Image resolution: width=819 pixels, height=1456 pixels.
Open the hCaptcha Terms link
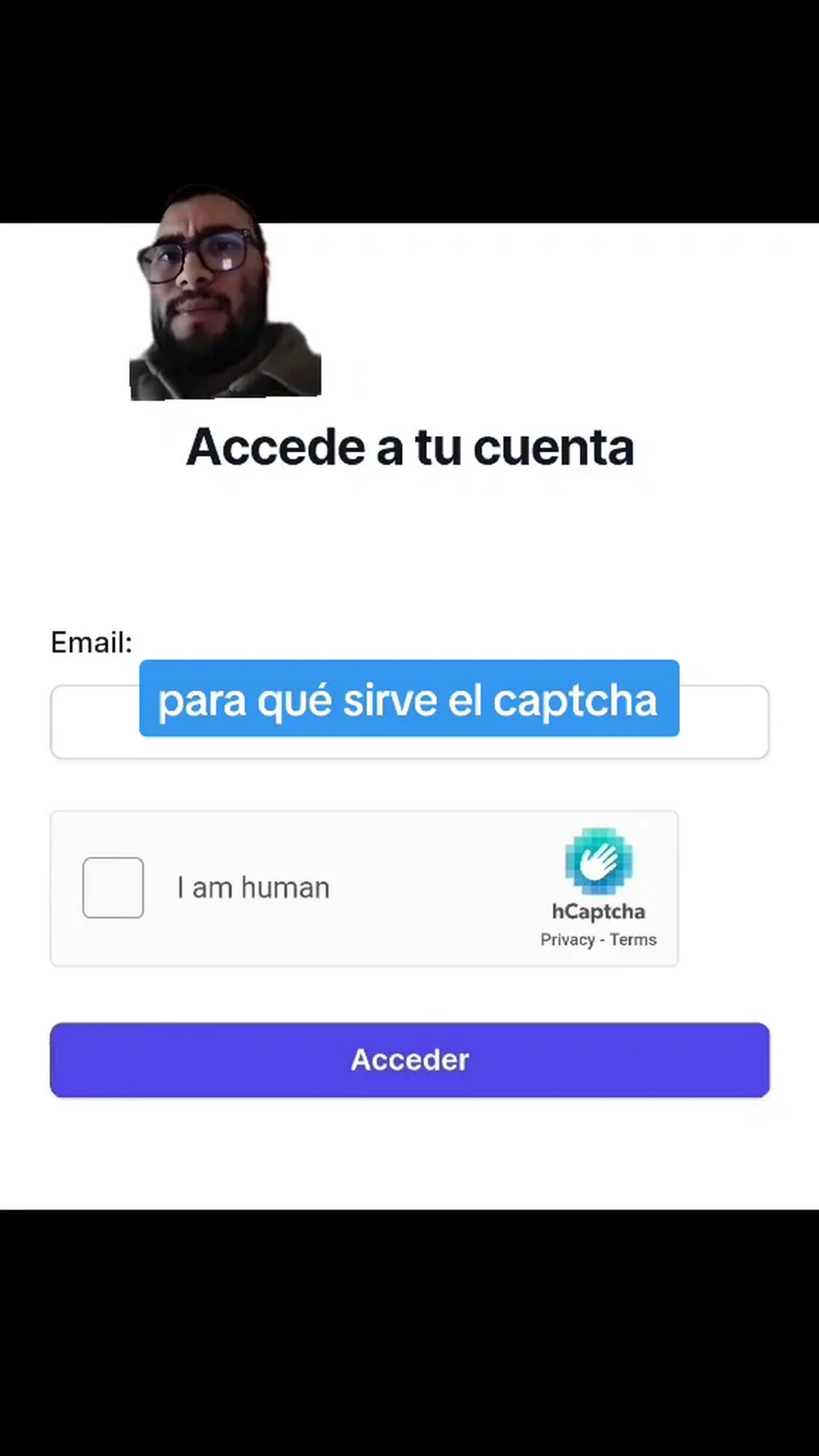pos(633,940)
